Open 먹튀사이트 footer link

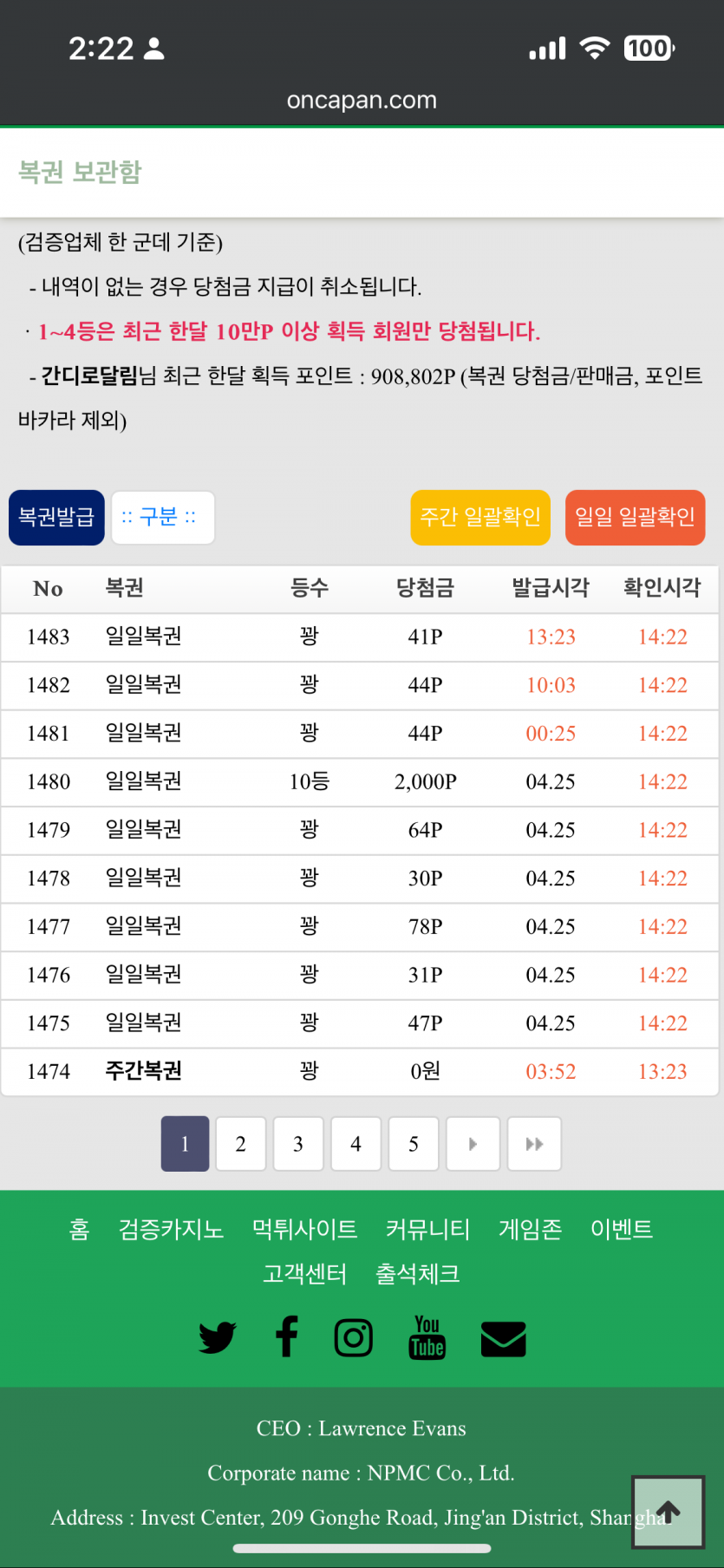click(304, 1229)
